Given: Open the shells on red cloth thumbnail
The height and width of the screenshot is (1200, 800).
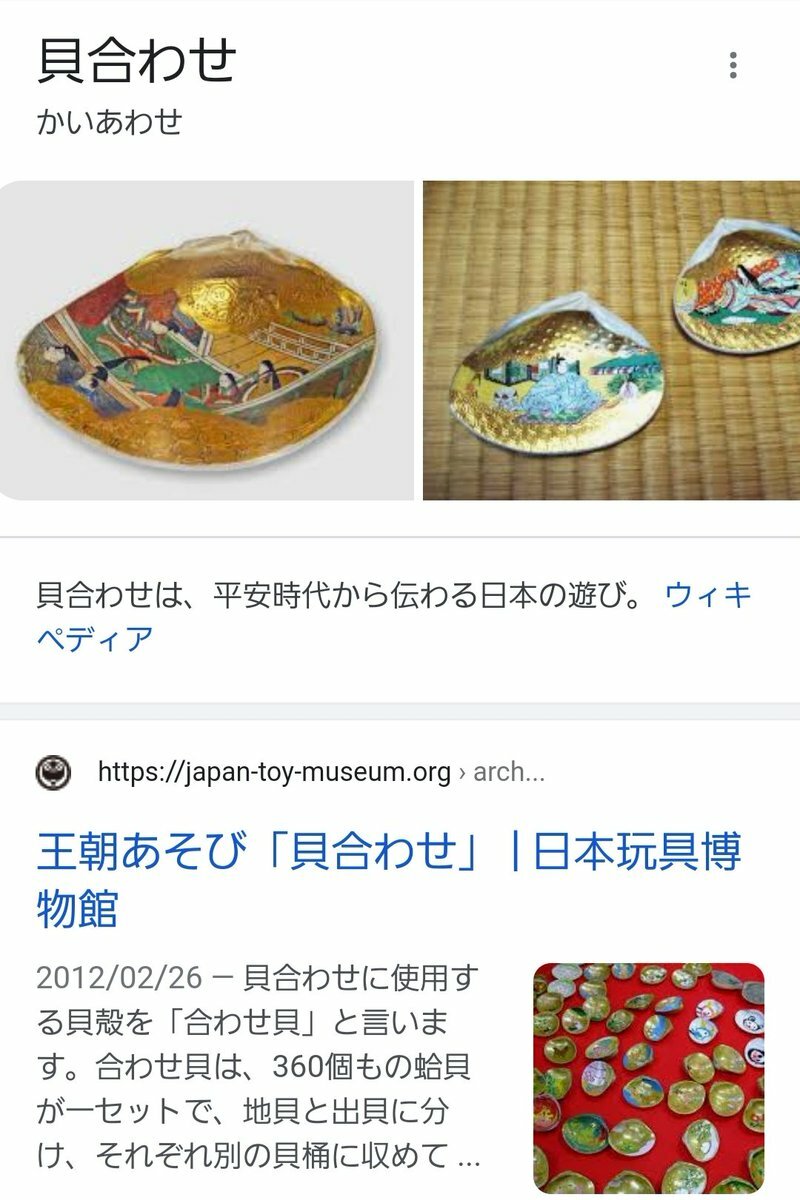Looking at the screenshot, I should (648, 1078).
